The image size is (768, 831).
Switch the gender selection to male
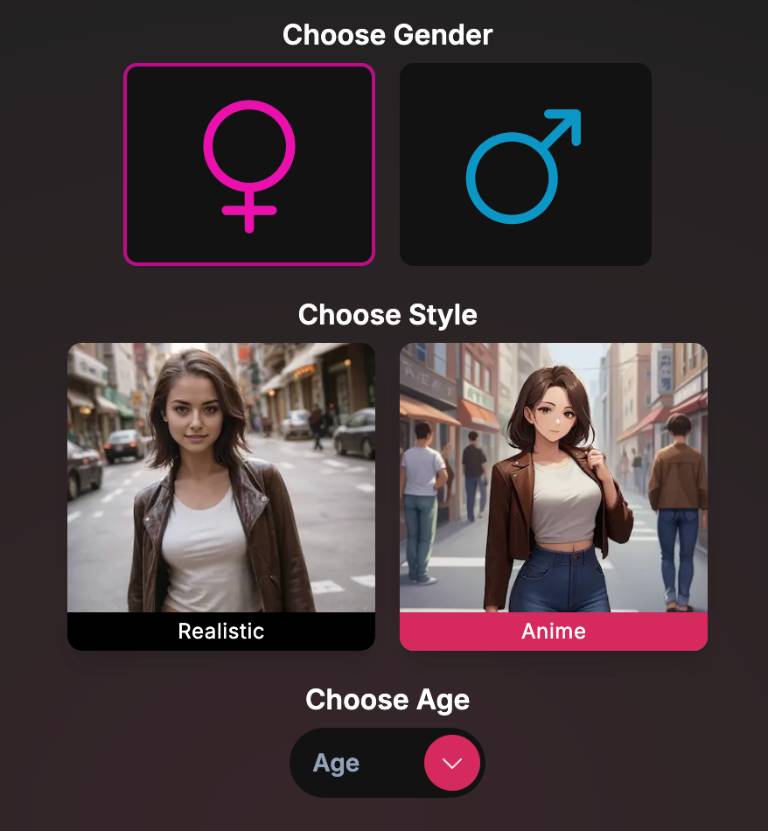point(525,164)
